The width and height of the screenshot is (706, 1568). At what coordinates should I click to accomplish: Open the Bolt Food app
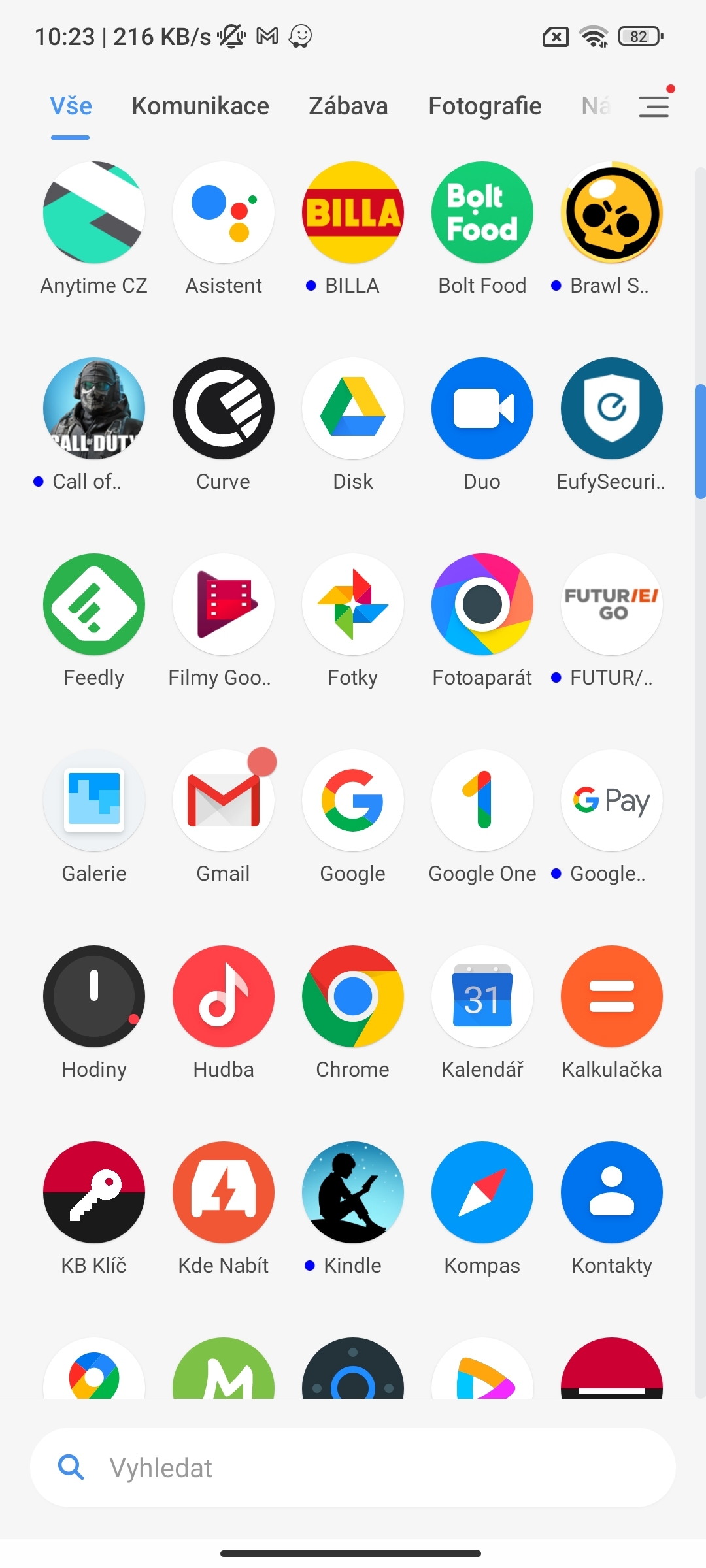(482, 212)
